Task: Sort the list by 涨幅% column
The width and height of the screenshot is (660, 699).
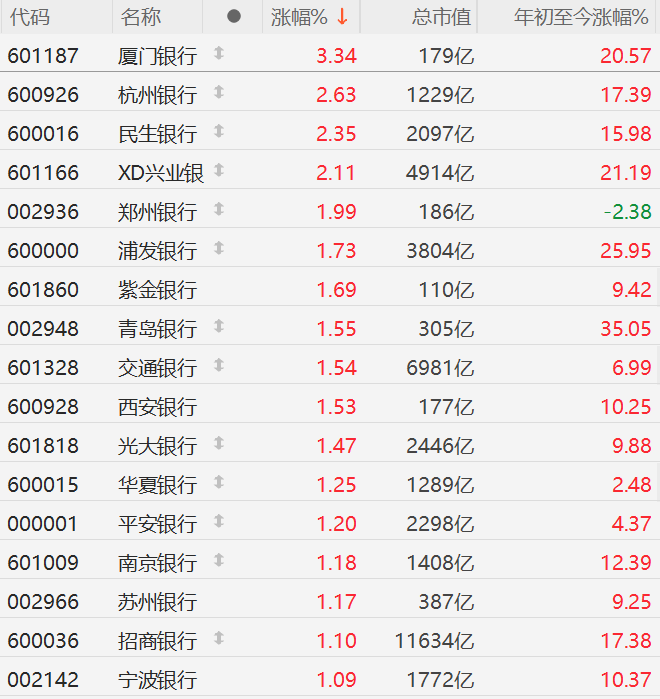Action: point(299,17)
